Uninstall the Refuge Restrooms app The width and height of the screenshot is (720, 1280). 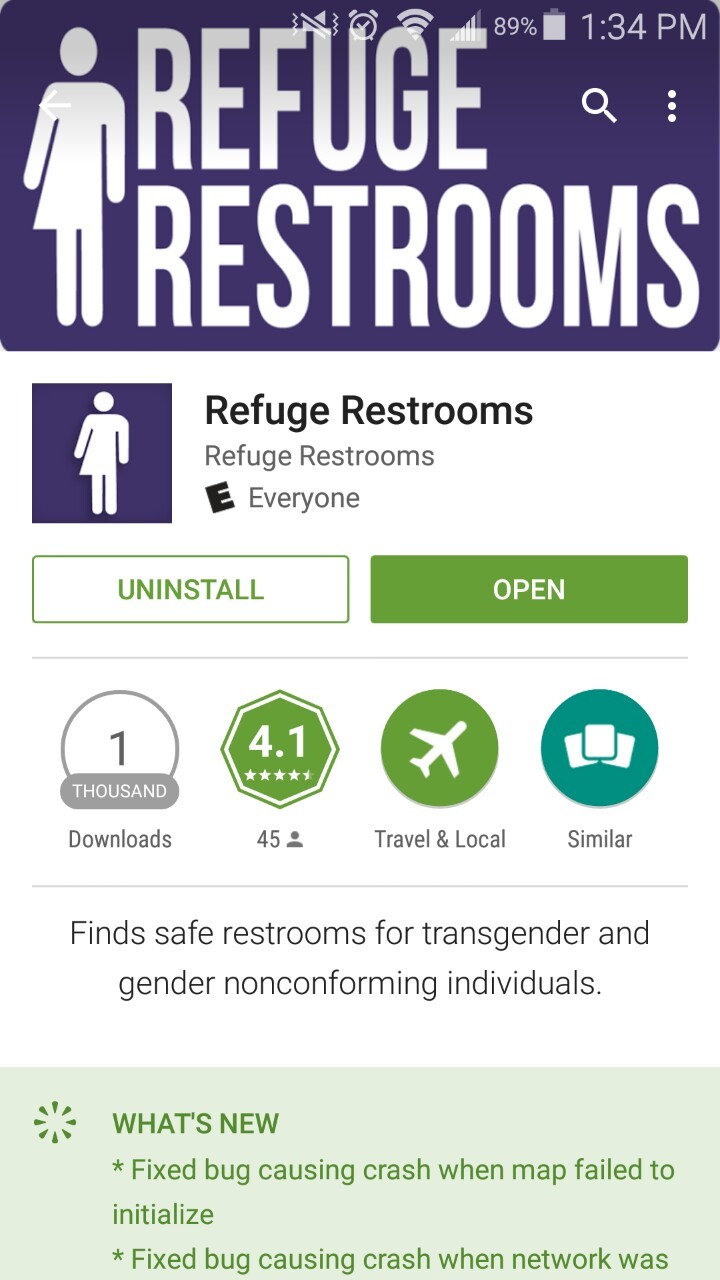pos(190,589)
